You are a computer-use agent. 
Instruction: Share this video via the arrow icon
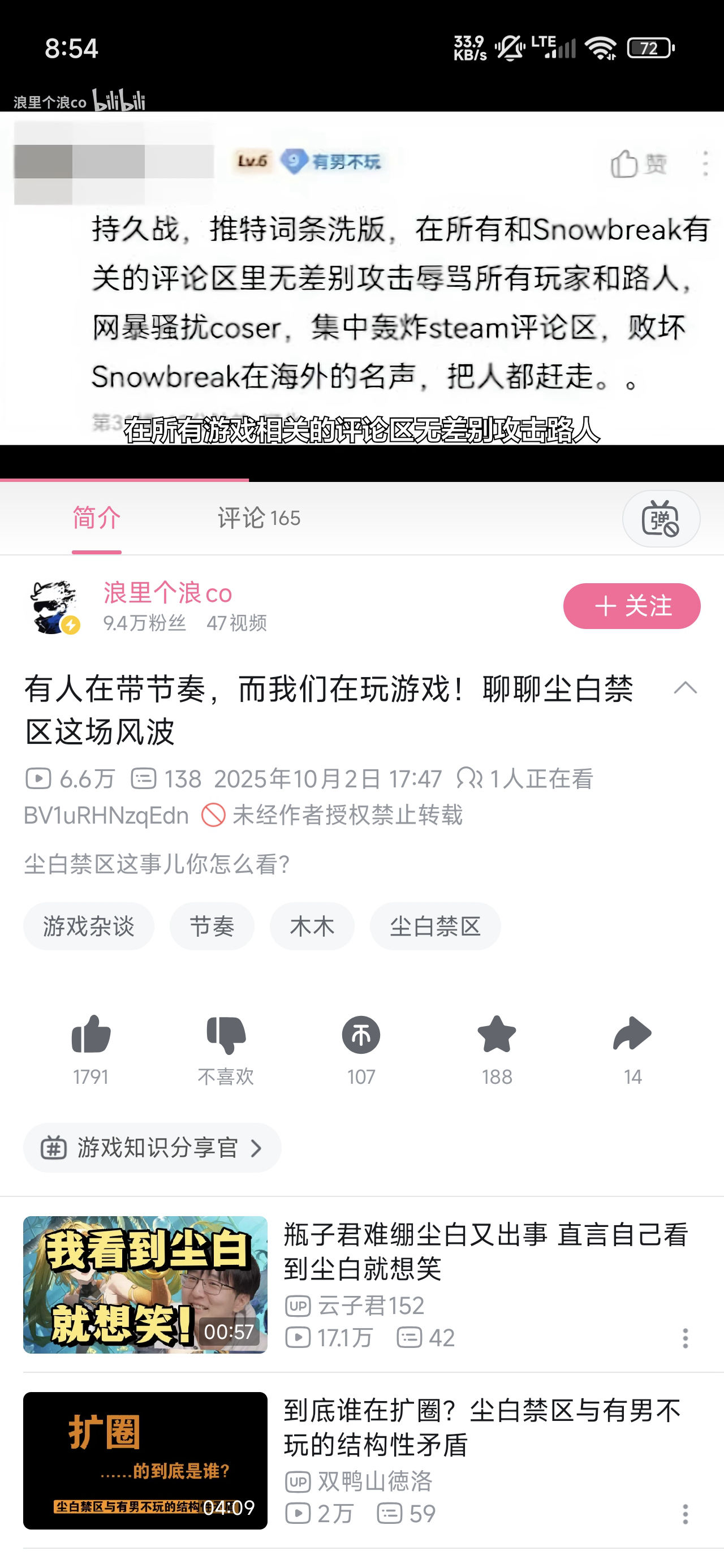[632, 1035]
